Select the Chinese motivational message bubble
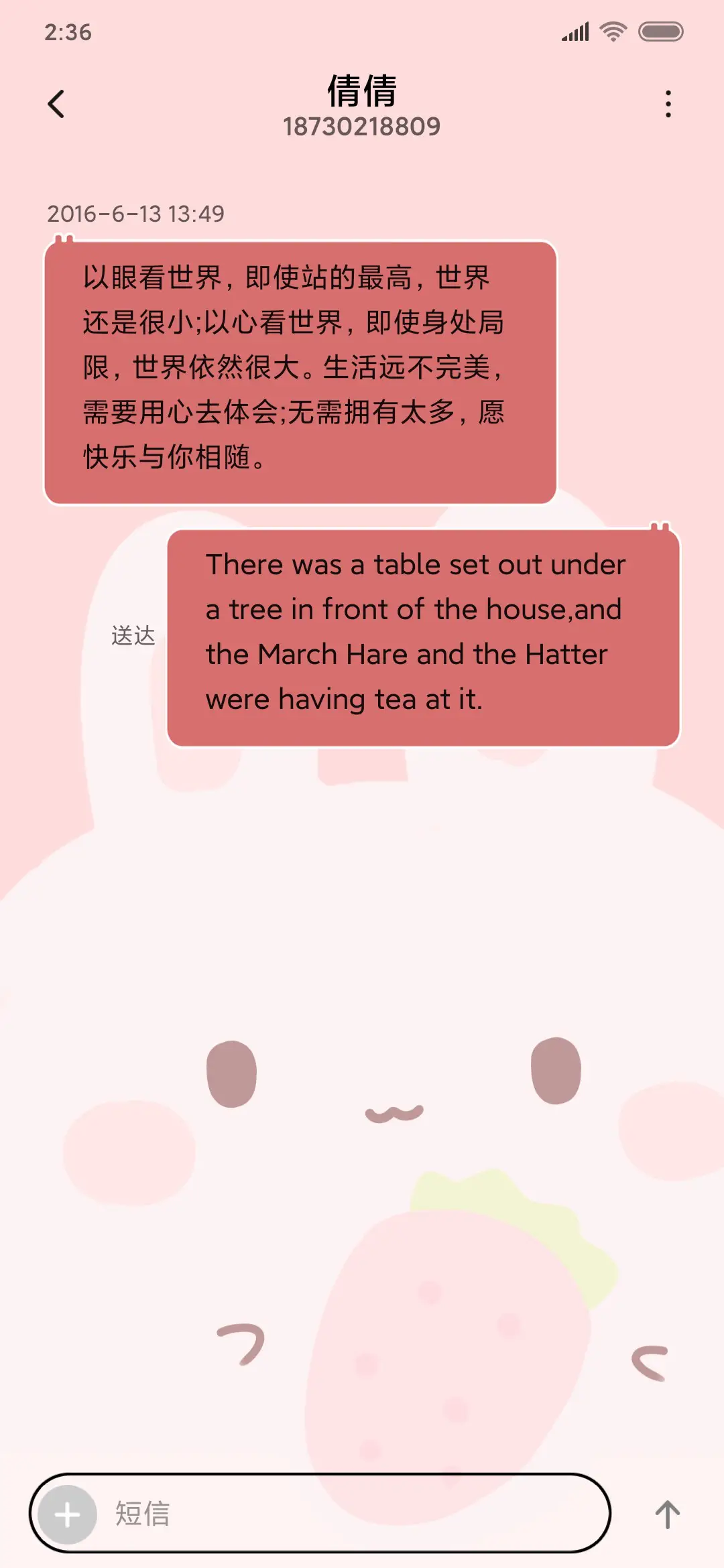The height and width of the screenshot is (1568, 724). click(298, 369)
